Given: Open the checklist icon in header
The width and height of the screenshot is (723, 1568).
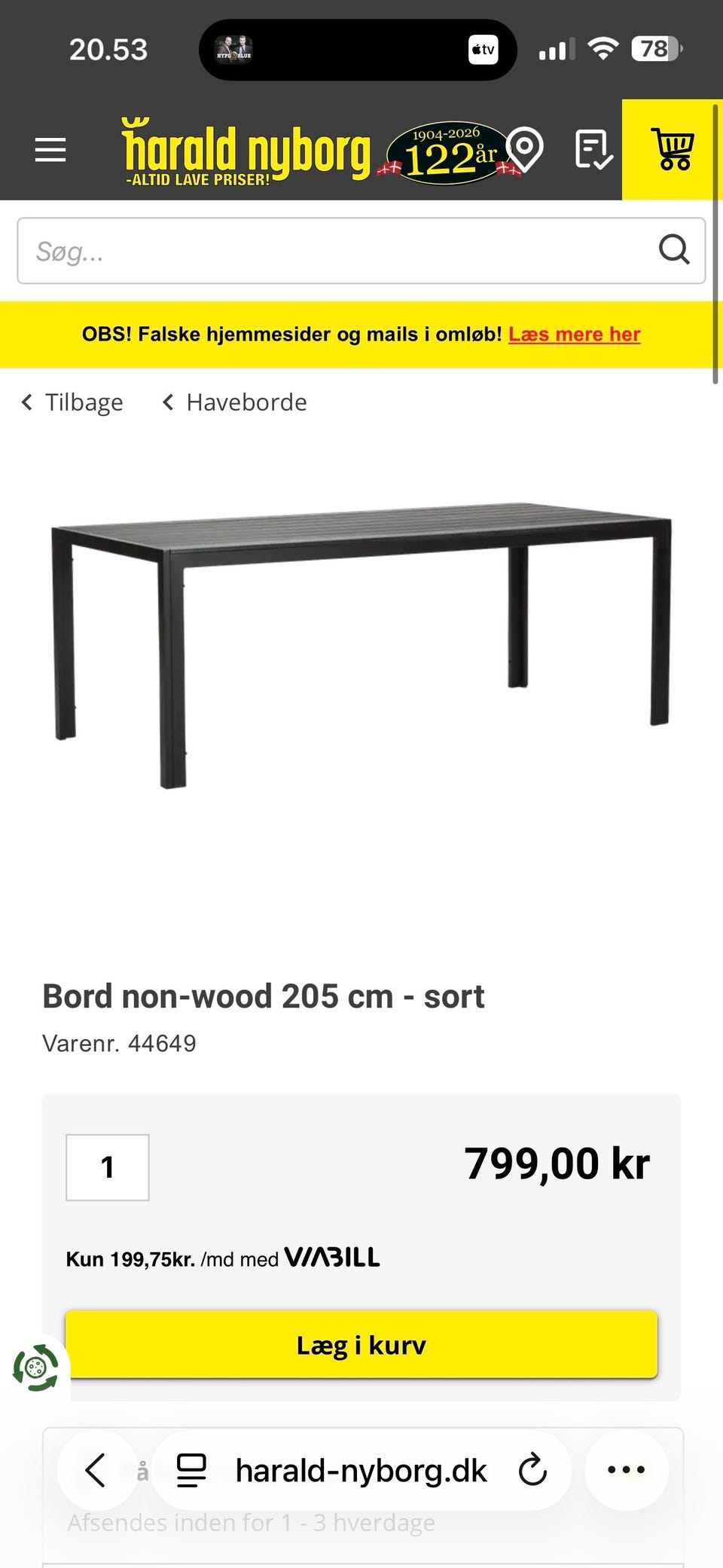Looking at the screenshot, I should [594, 149].
